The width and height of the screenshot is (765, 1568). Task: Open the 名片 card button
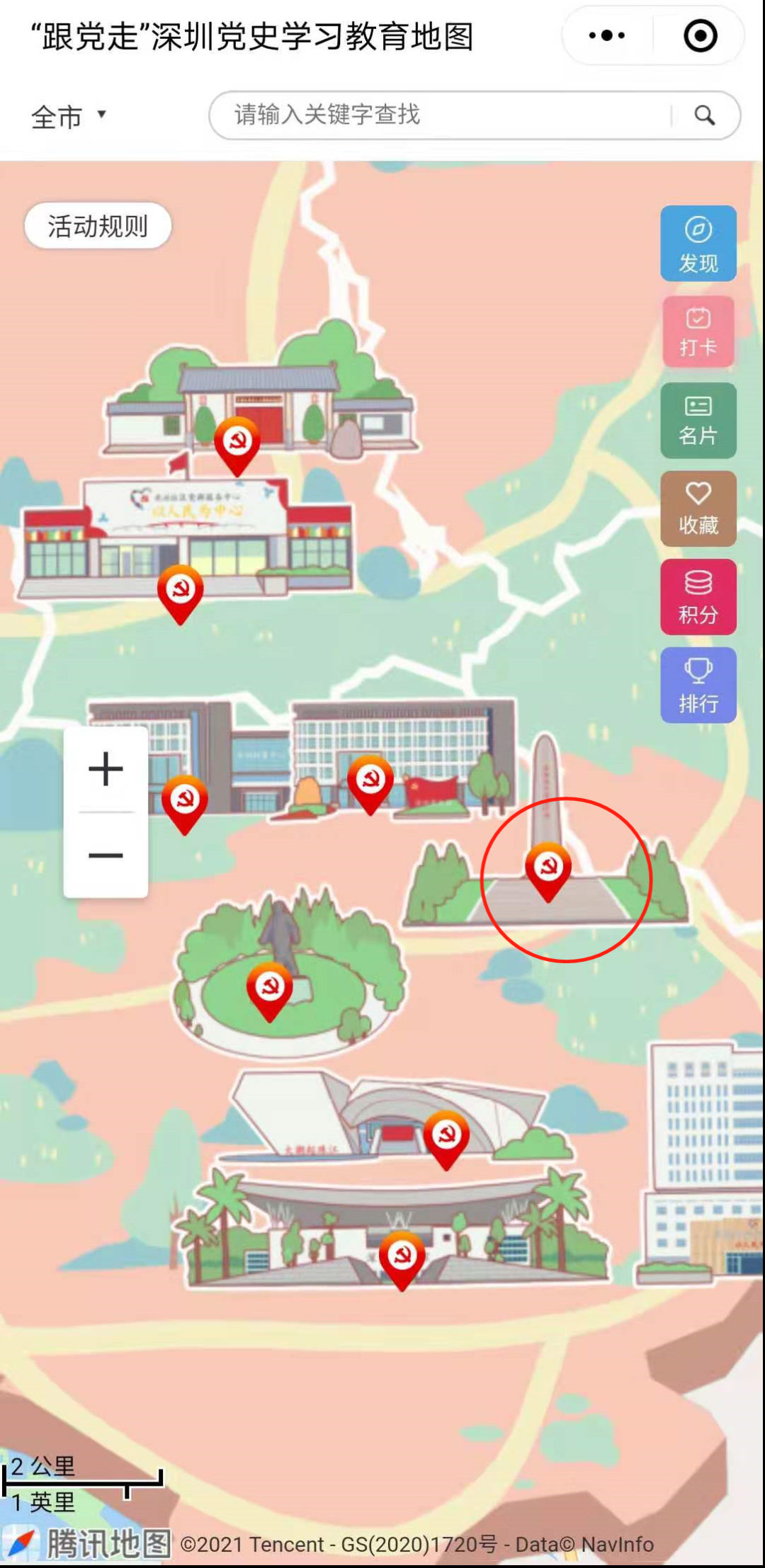coord(698,421)
